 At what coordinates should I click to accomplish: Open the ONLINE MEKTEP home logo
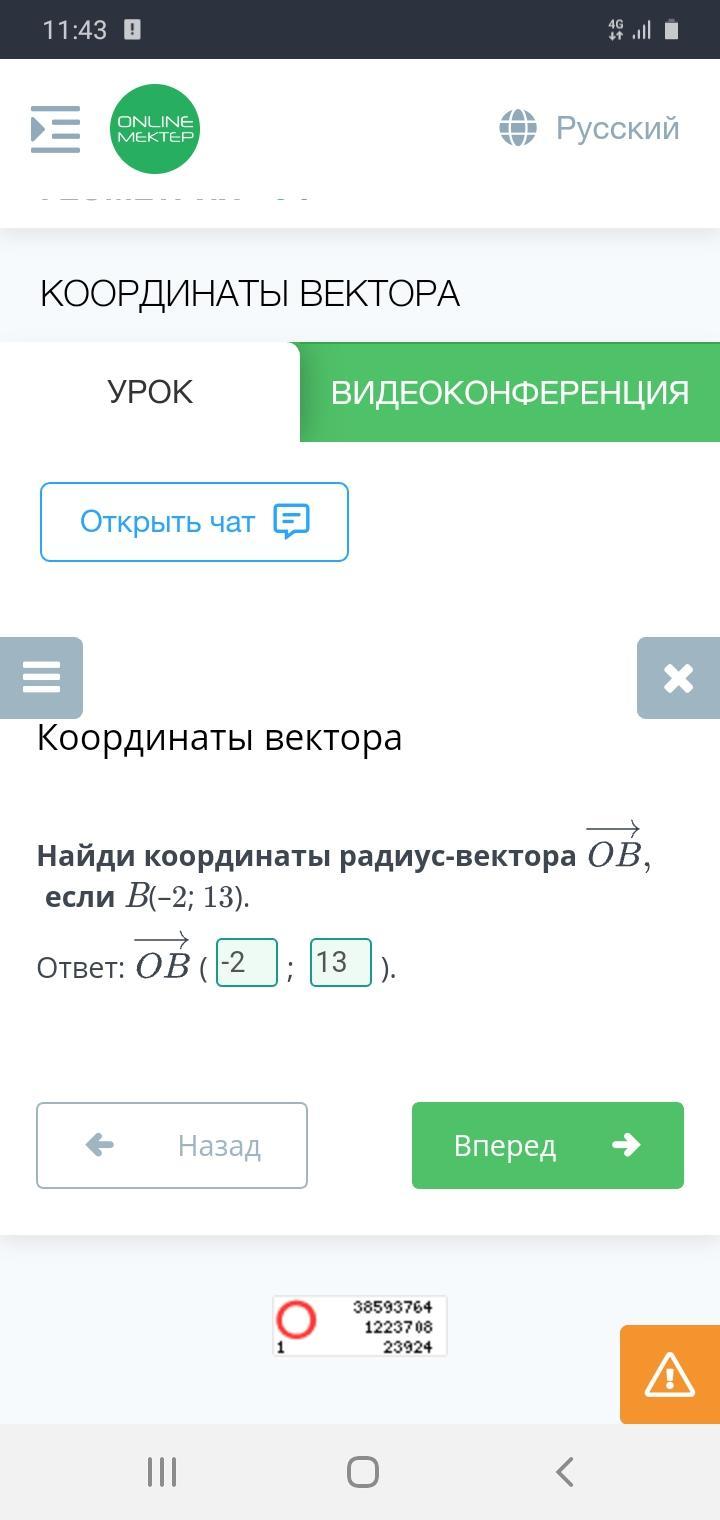[x=155, y=129]
